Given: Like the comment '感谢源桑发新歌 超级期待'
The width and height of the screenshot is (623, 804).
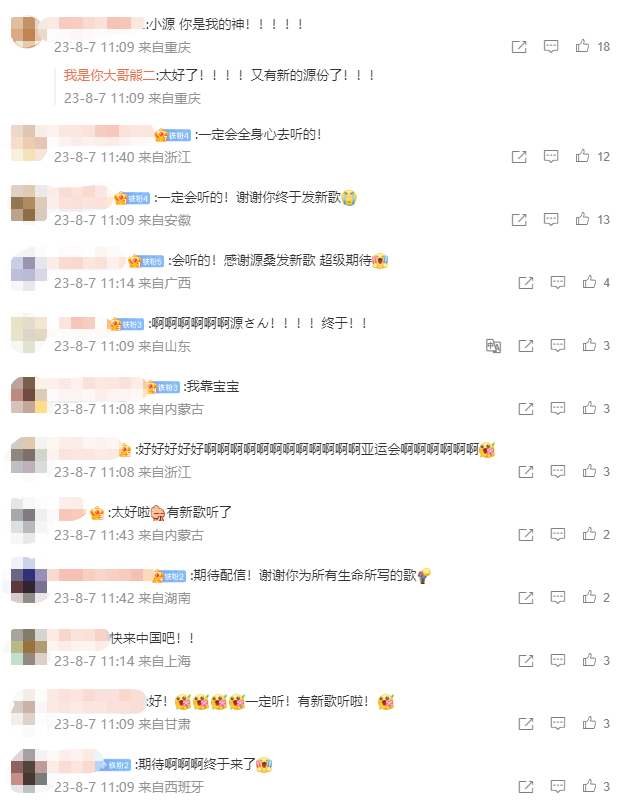Looking at the screenshot, I should click(589, 283).
